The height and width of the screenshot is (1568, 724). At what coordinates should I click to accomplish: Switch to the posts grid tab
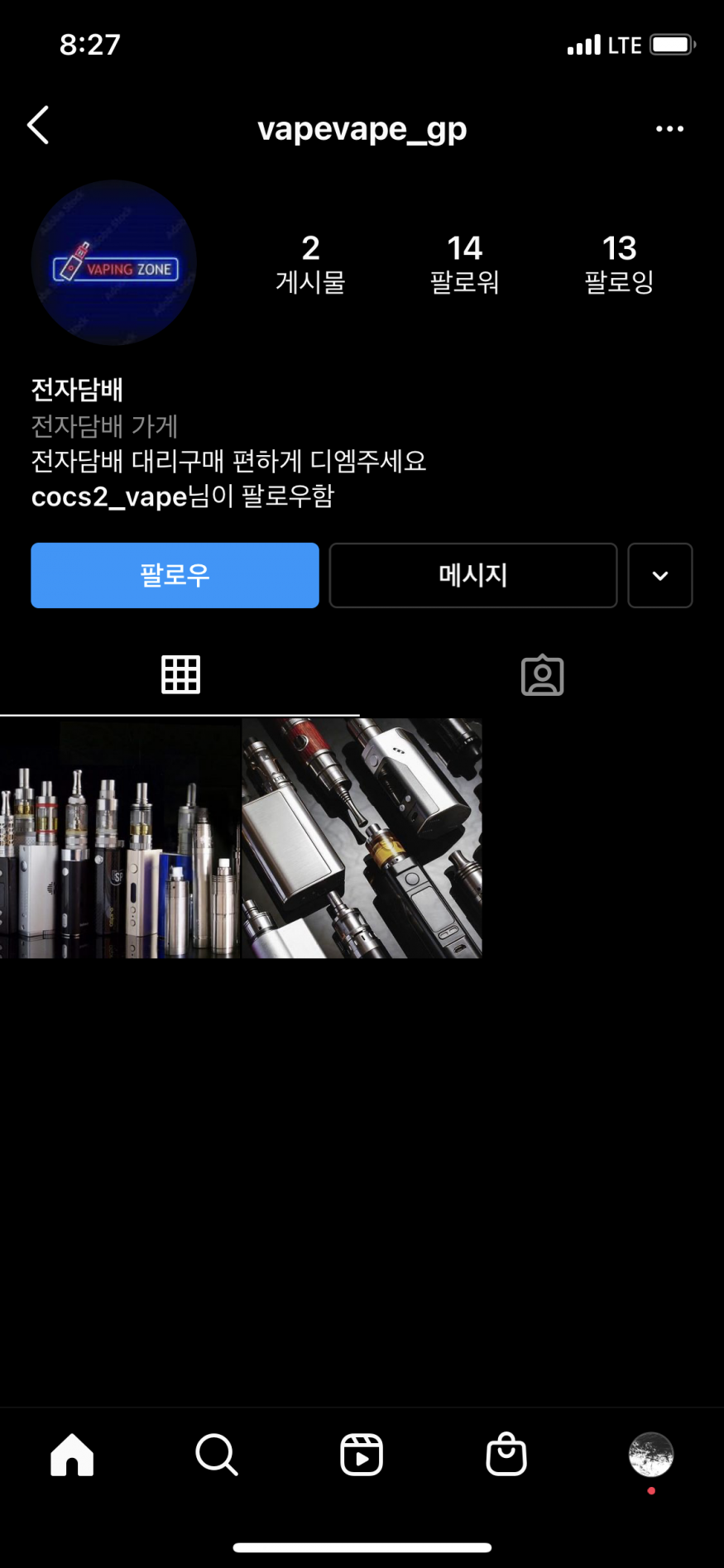180,674
